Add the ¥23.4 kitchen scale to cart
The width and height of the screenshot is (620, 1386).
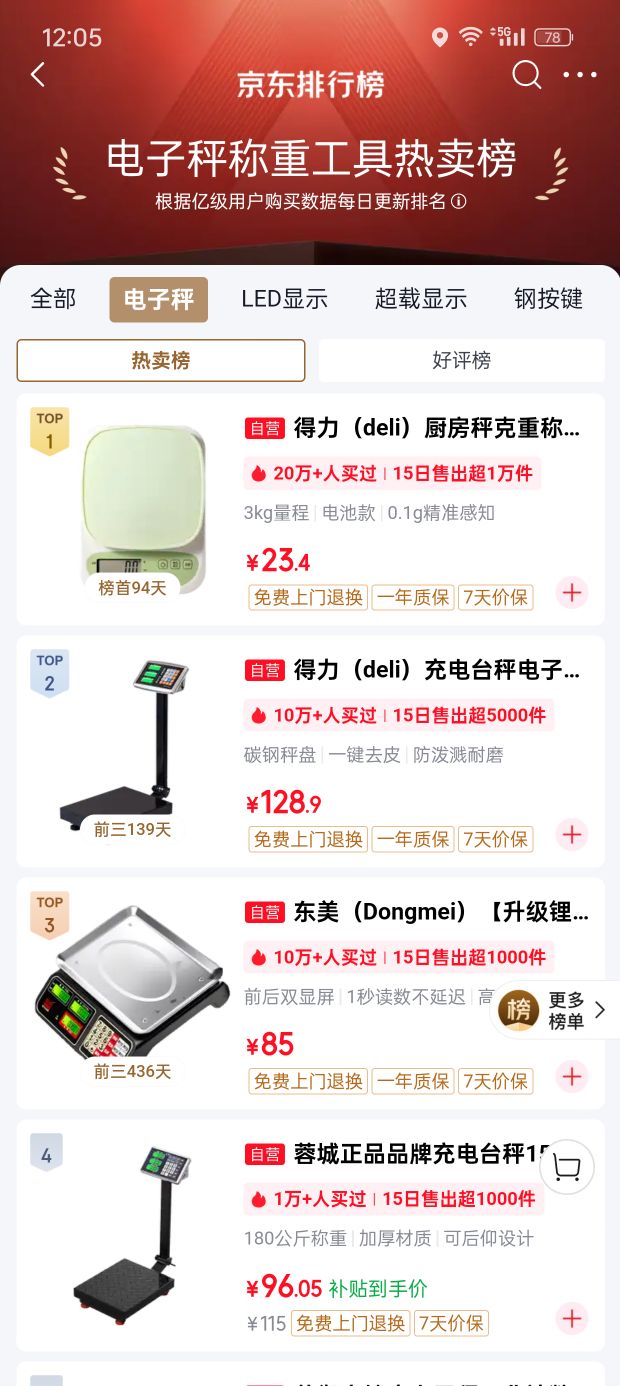[x=572, y=593]
